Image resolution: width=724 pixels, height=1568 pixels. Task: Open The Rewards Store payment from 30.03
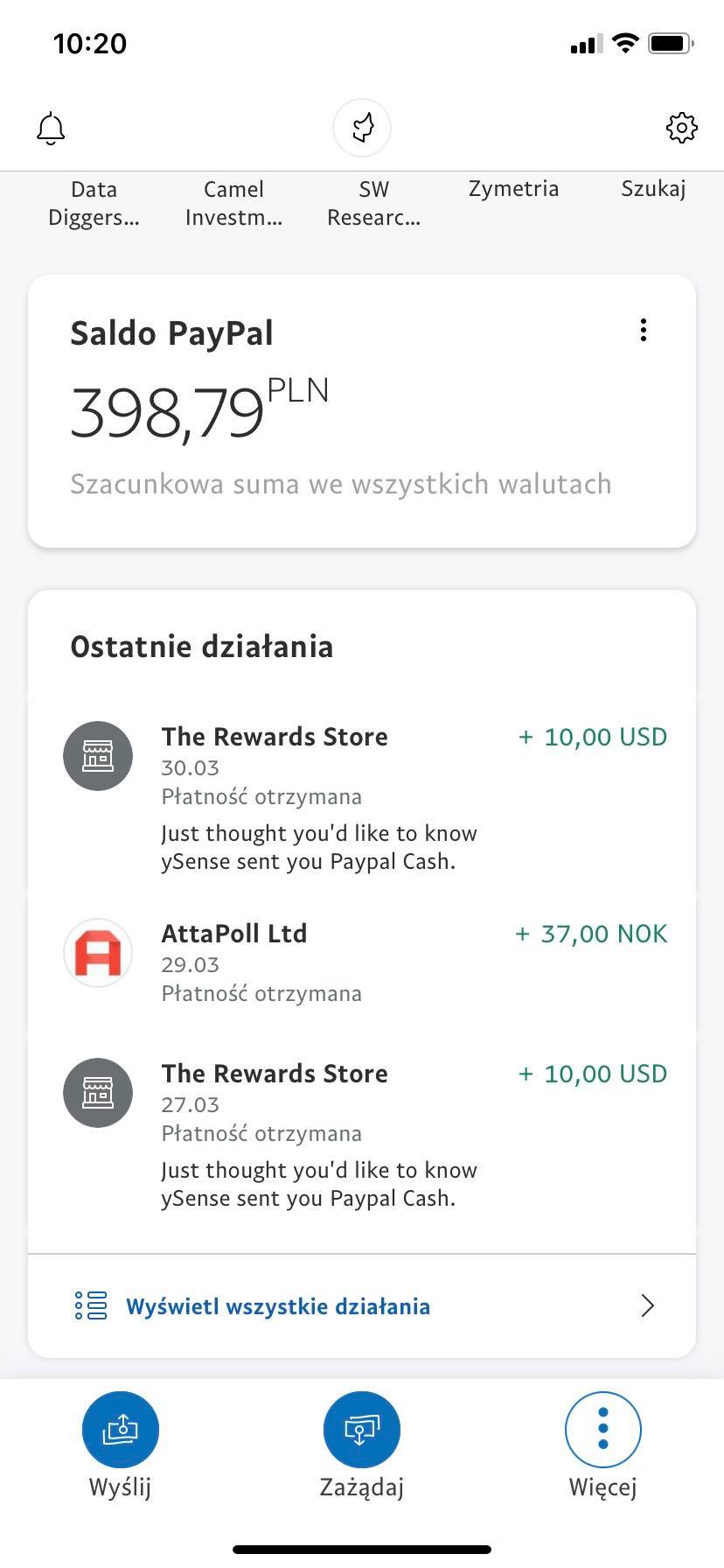(362, 798)
